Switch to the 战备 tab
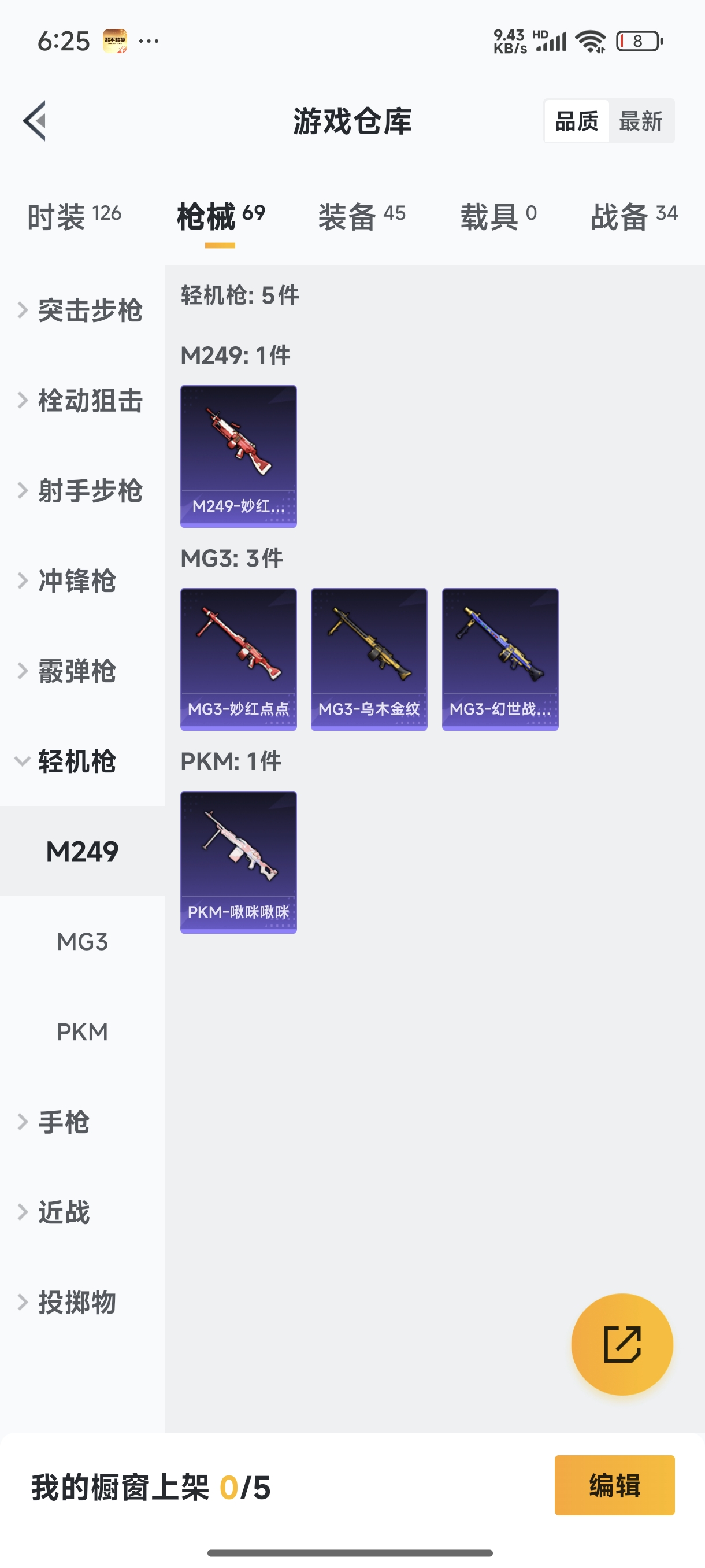Screen dimensions: 705x1568 click(634, 216)
